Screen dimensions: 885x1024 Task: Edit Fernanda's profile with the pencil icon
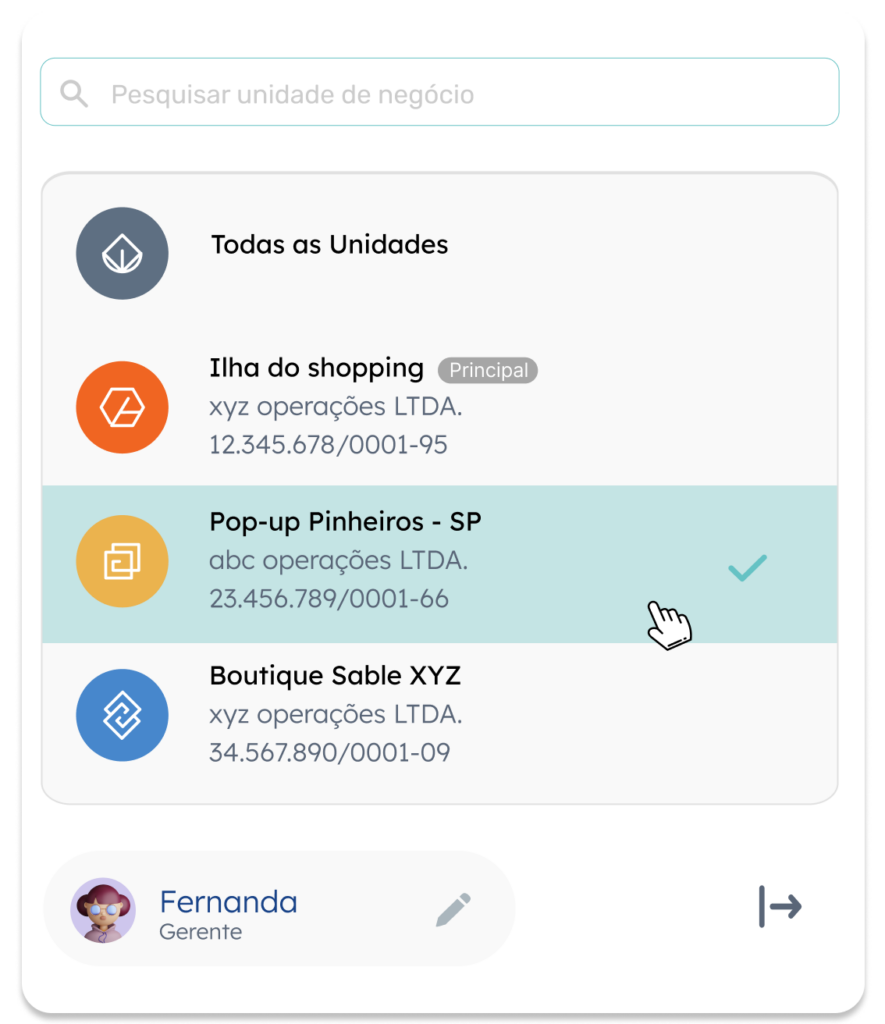[453, 909]
